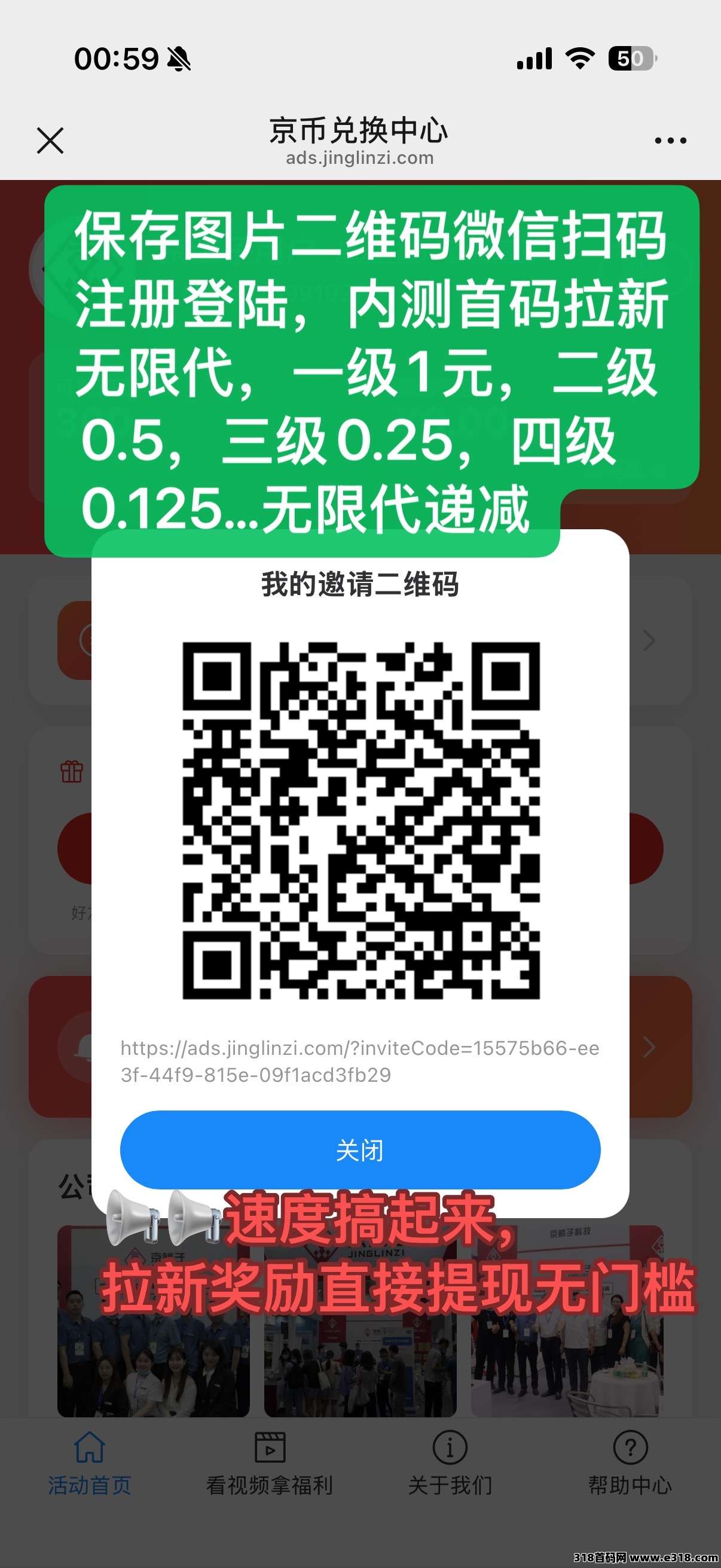Dismiss the invite QR dialog via 关闭

[360, 1150]
